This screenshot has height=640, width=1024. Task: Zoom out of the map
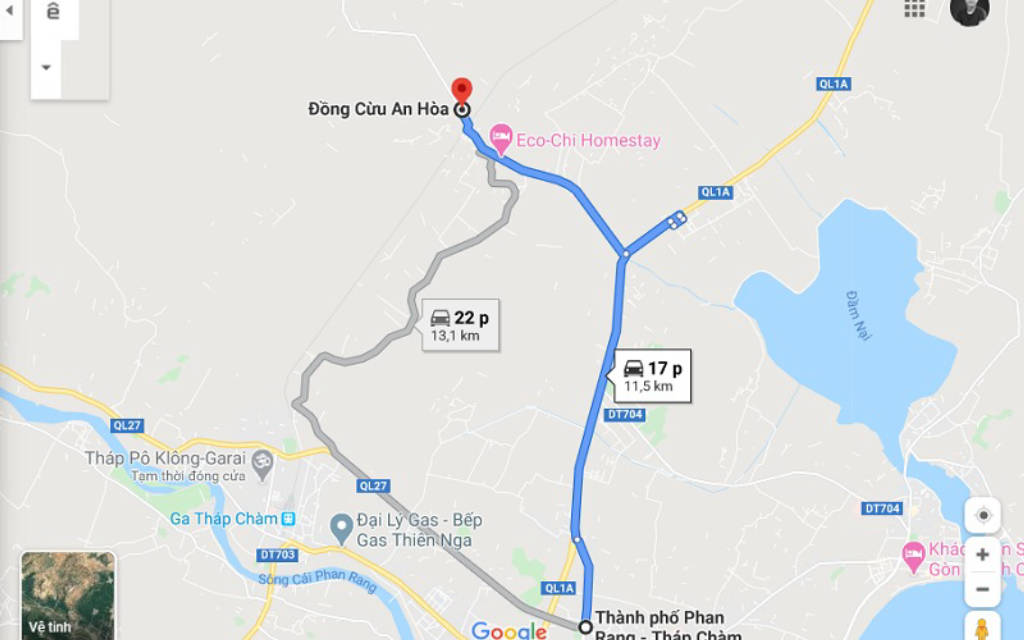pyautogui.click(x=982, y=589)
